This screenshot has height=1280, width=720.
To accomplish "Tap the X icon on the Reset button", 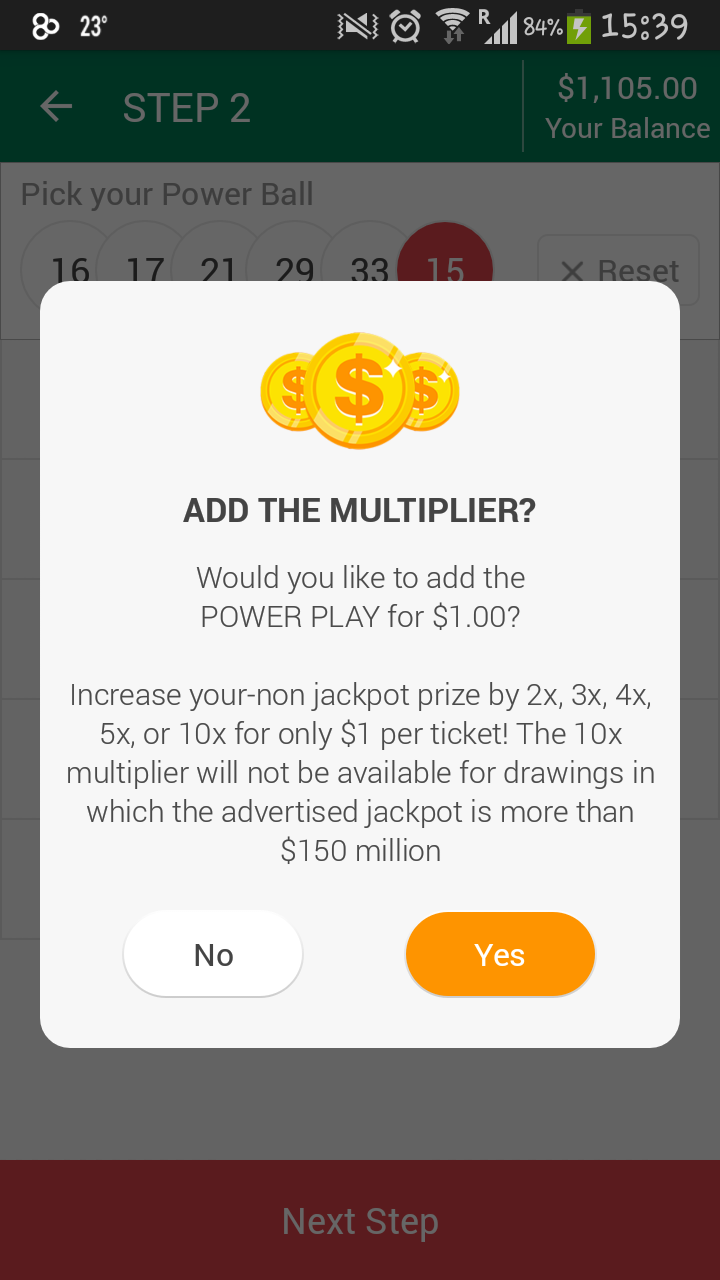I will pos(574,270).
